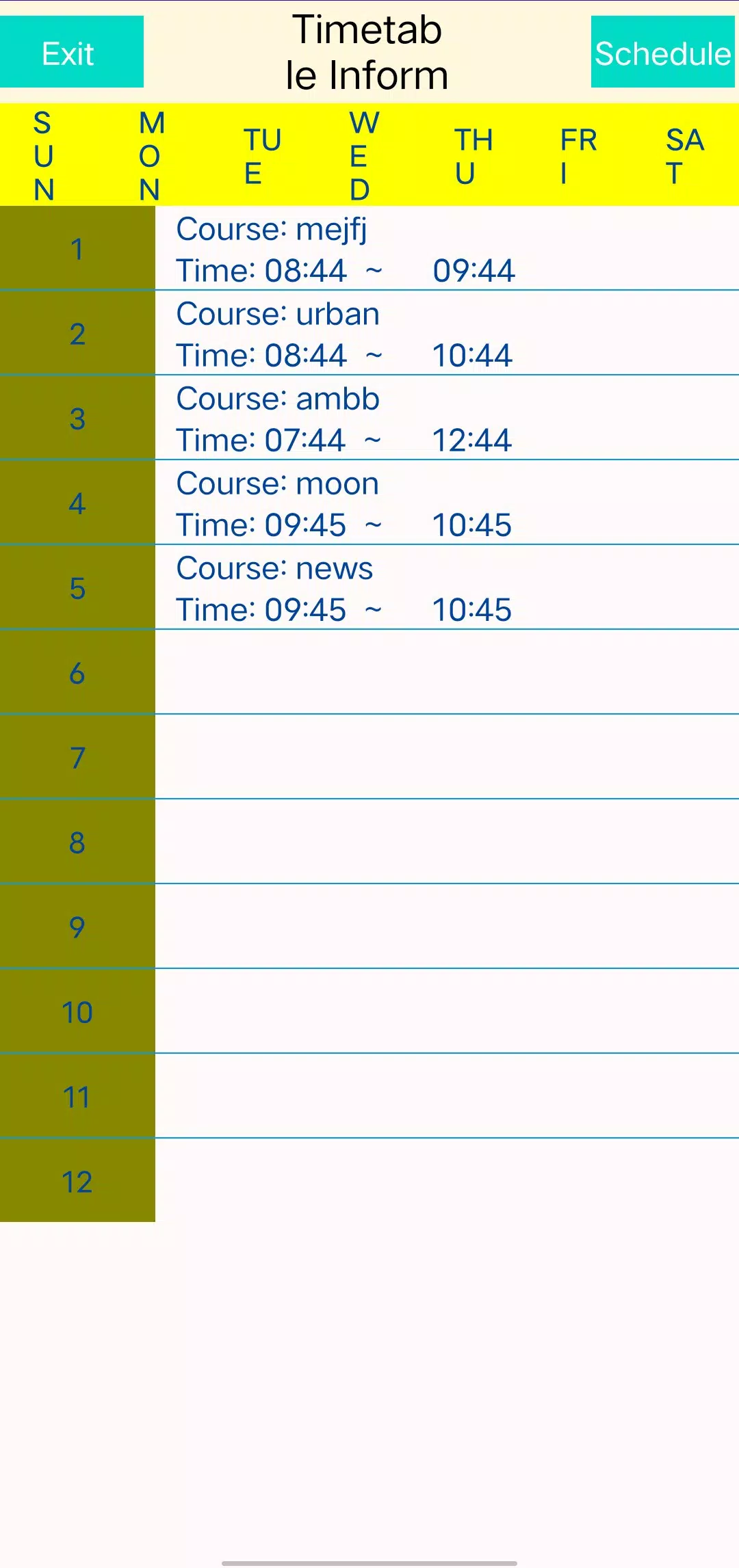Image resolution: width=739 pixels, height=1568 pixels.
Task: Select the news course row
Action: click(445, 588)
